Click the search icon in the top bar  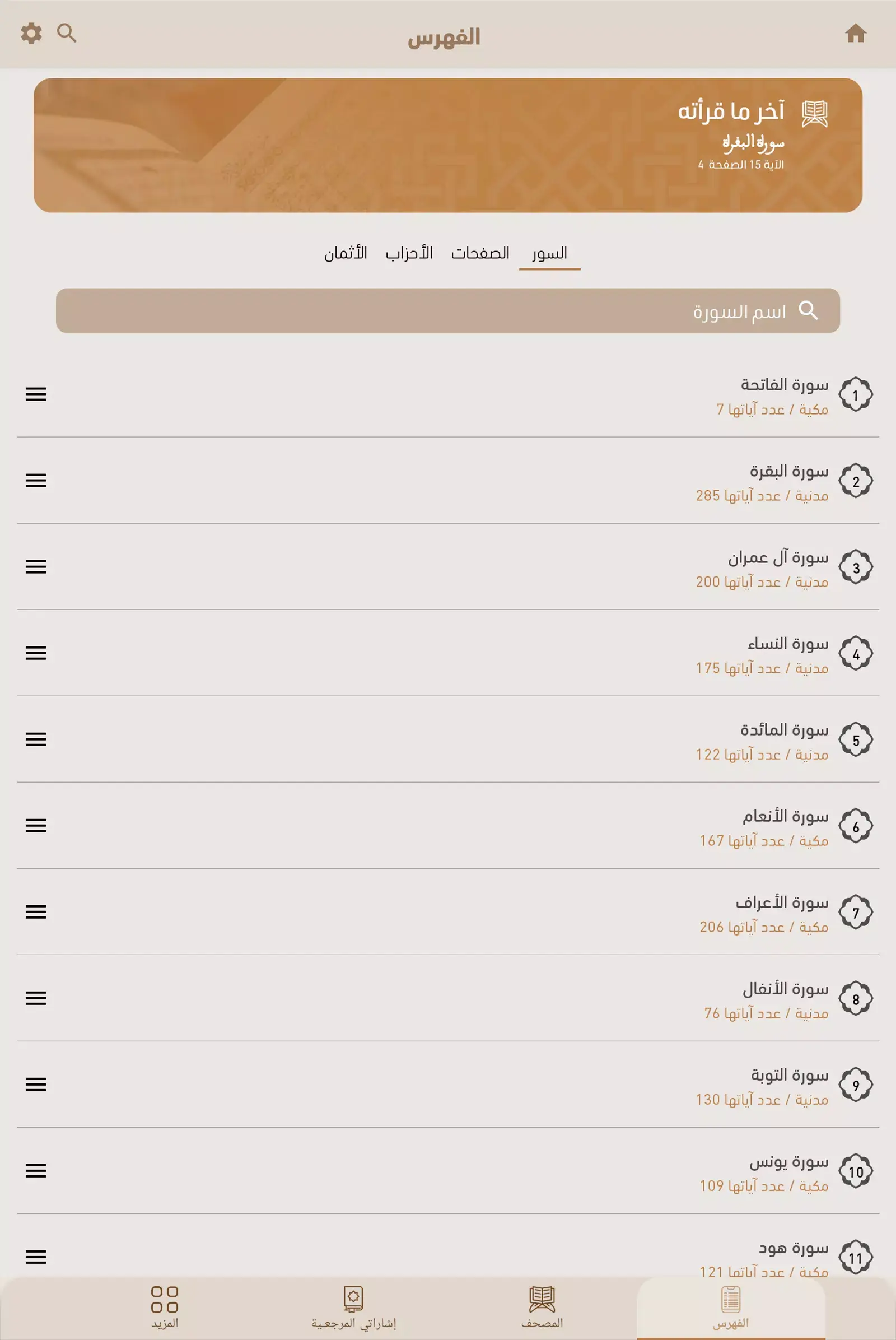68,34
